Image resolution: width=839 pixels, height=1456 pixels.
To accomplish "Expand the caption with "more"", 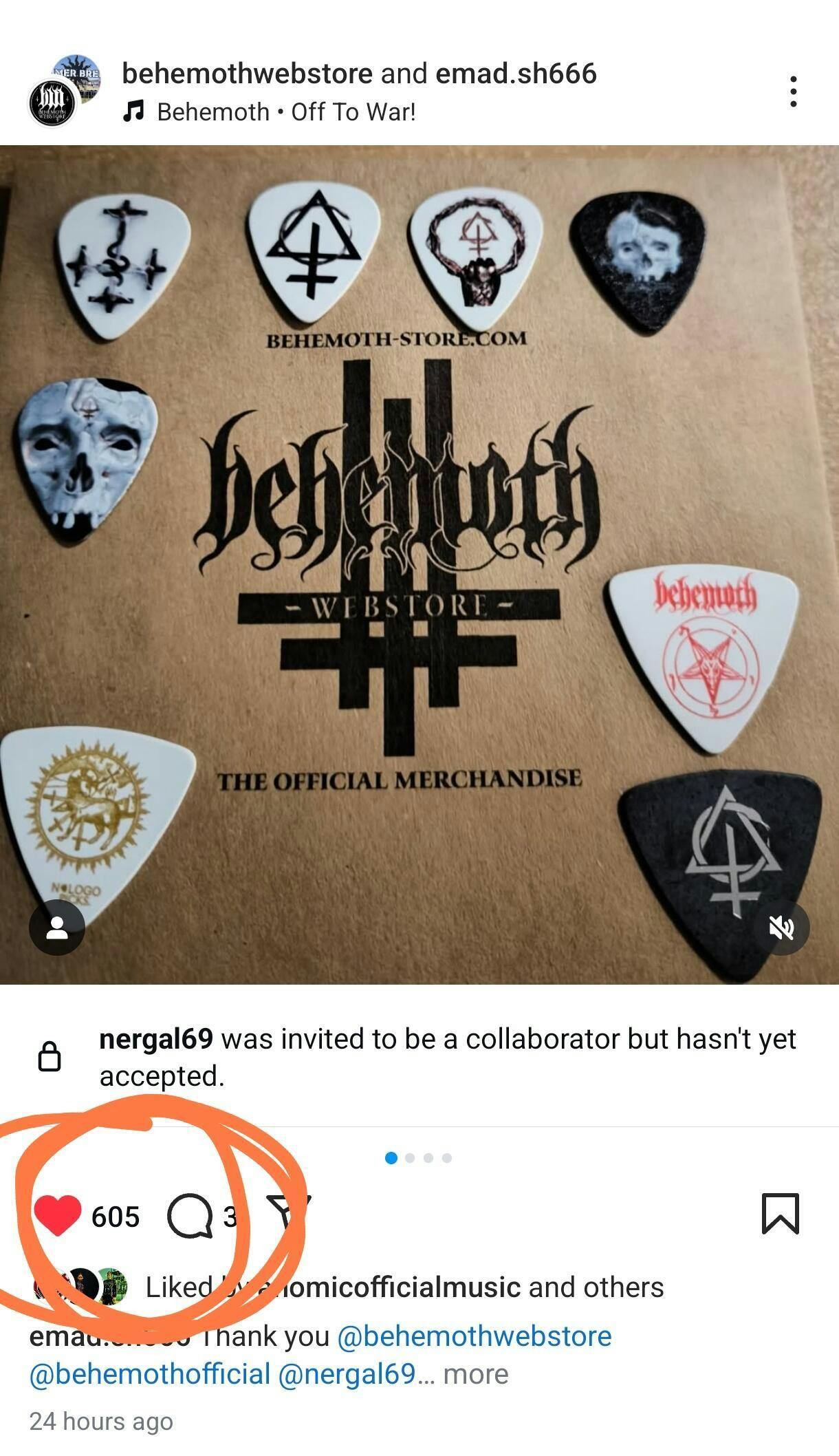I will point(475,1374).
